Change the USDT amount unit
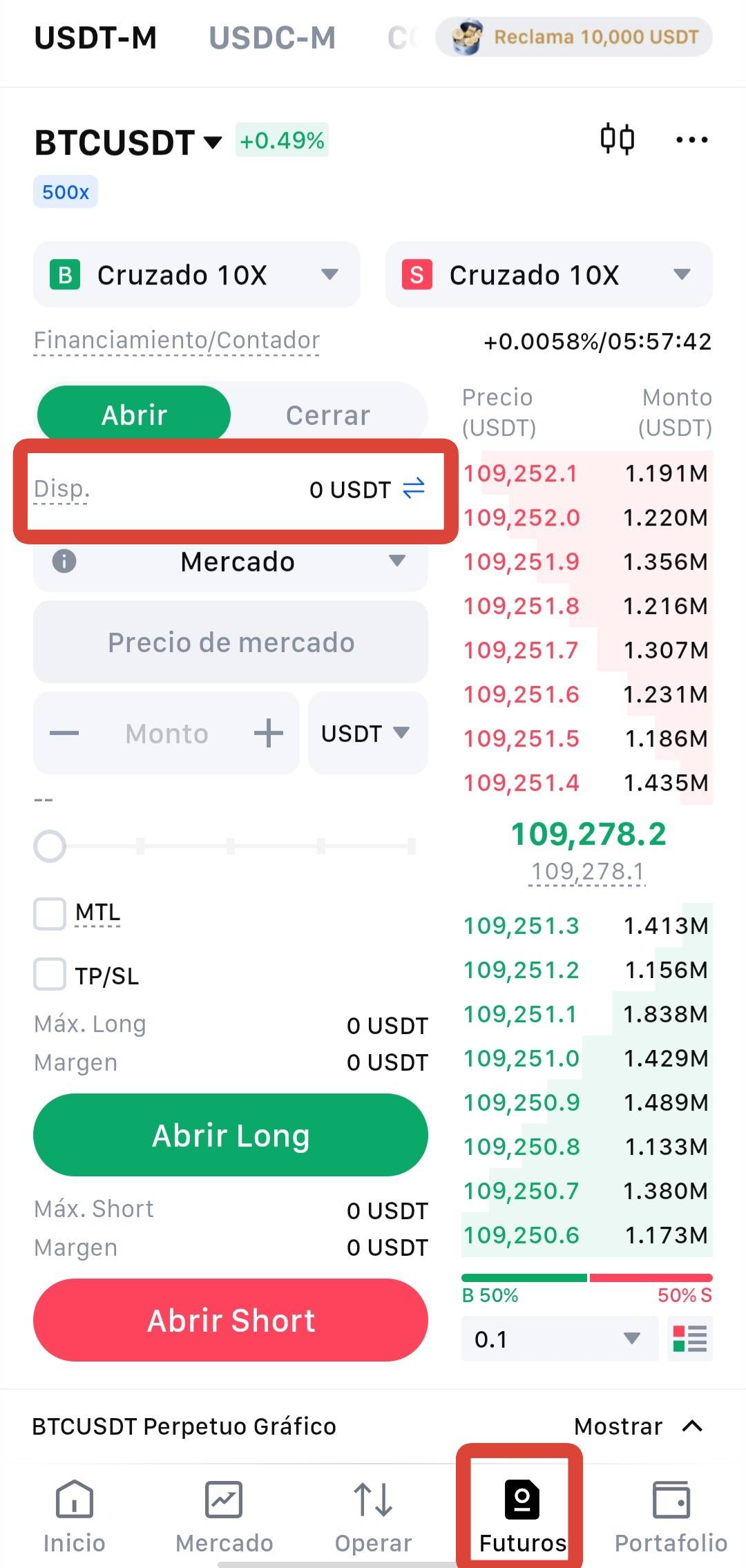 [x=367, y=734]
